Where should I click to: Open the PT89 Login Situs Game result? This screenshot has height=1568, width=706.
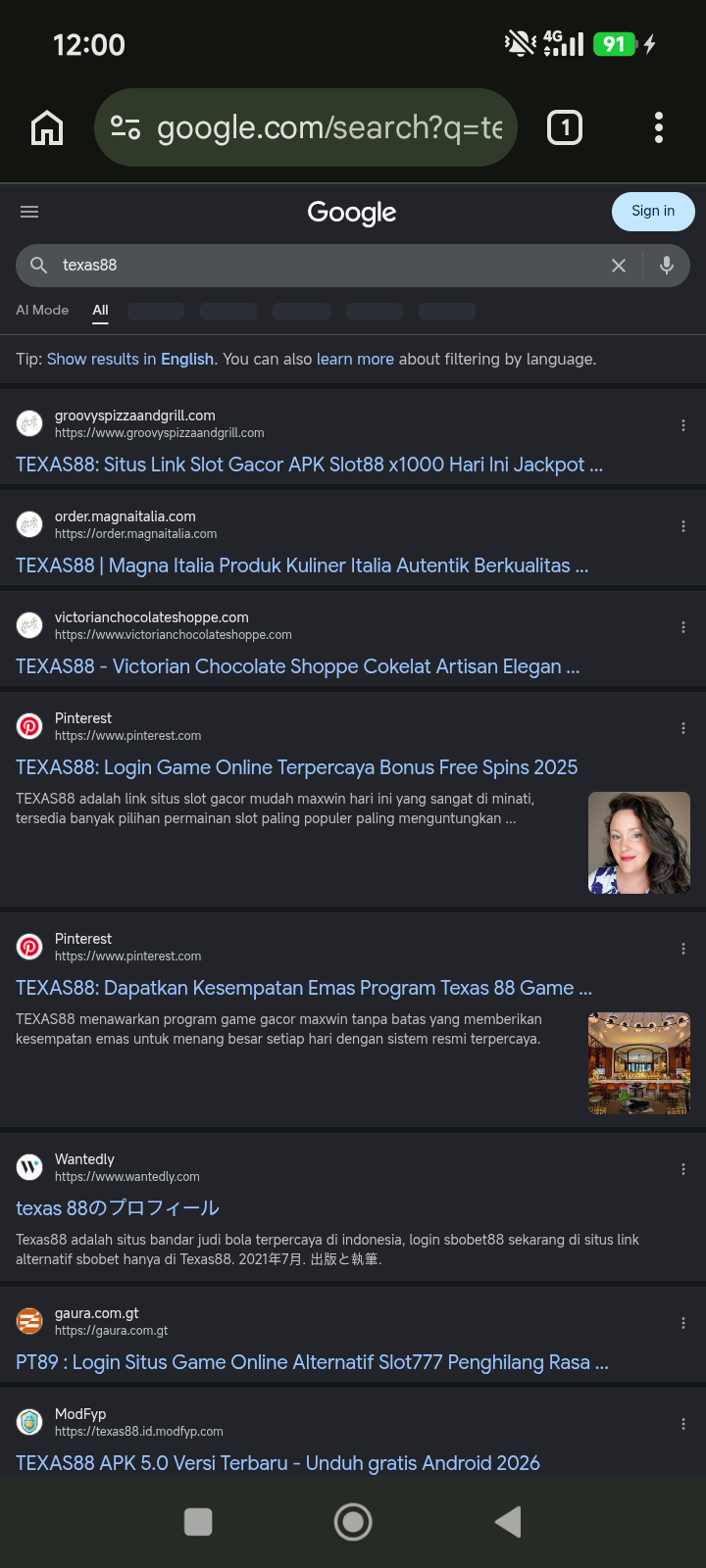(312, 1362)
